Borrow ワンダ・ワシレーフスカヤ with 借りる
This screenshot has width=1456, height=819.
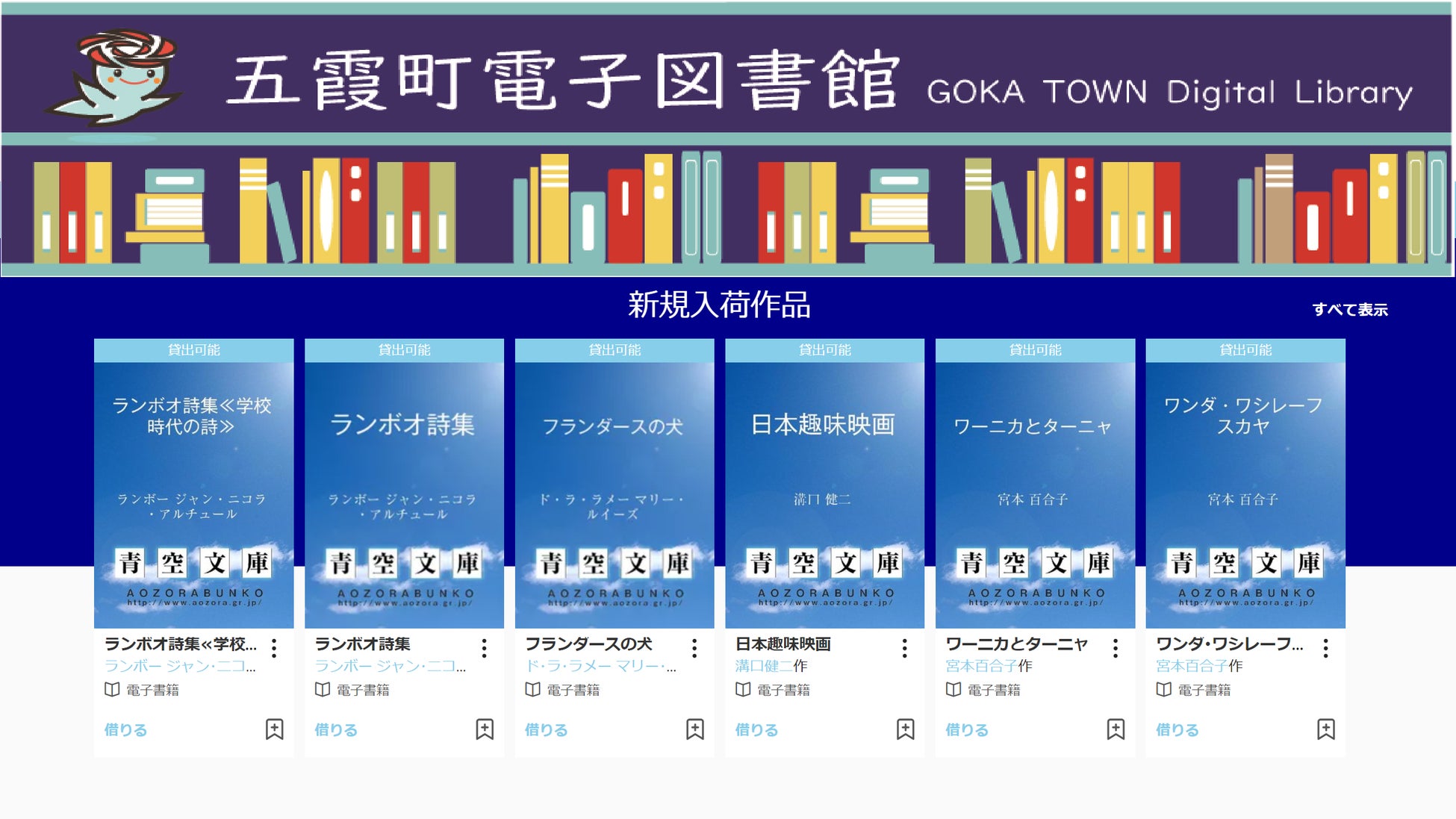click(x=1177, y=729)
